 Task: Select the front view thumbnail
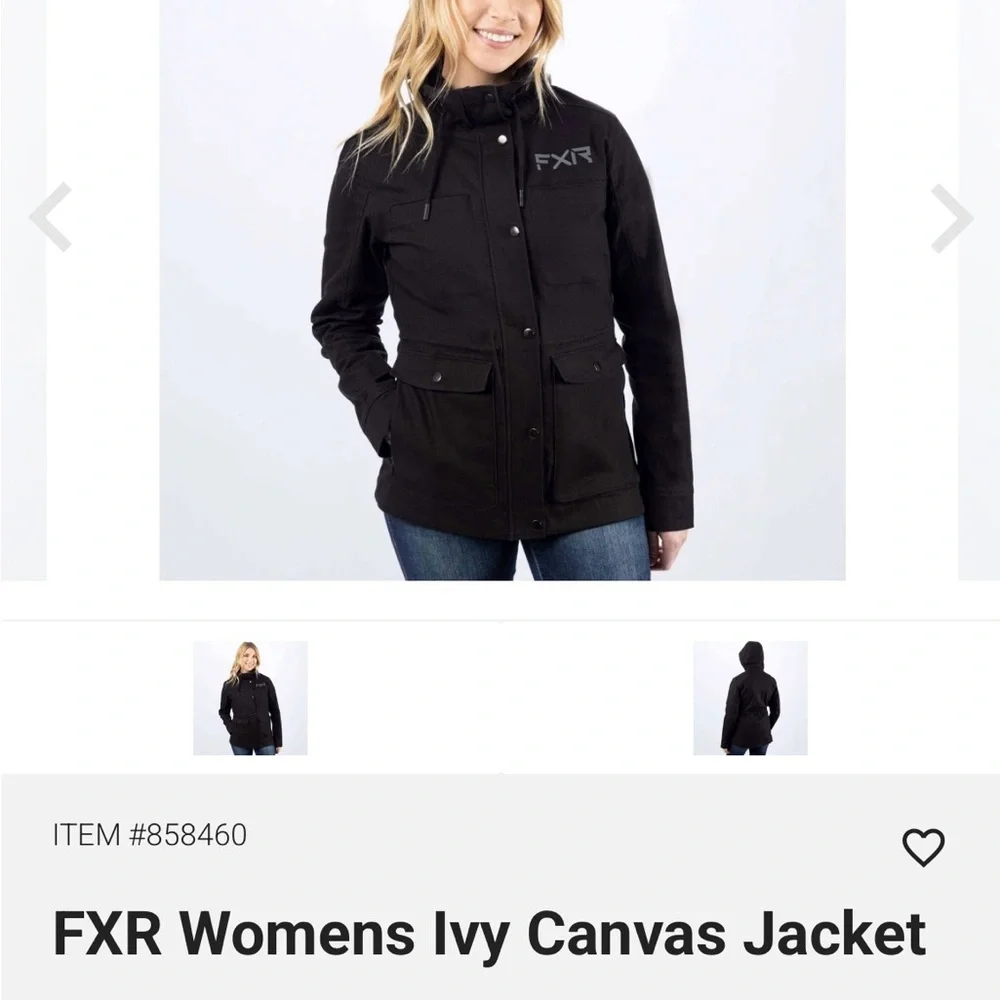tap(250, 698)
